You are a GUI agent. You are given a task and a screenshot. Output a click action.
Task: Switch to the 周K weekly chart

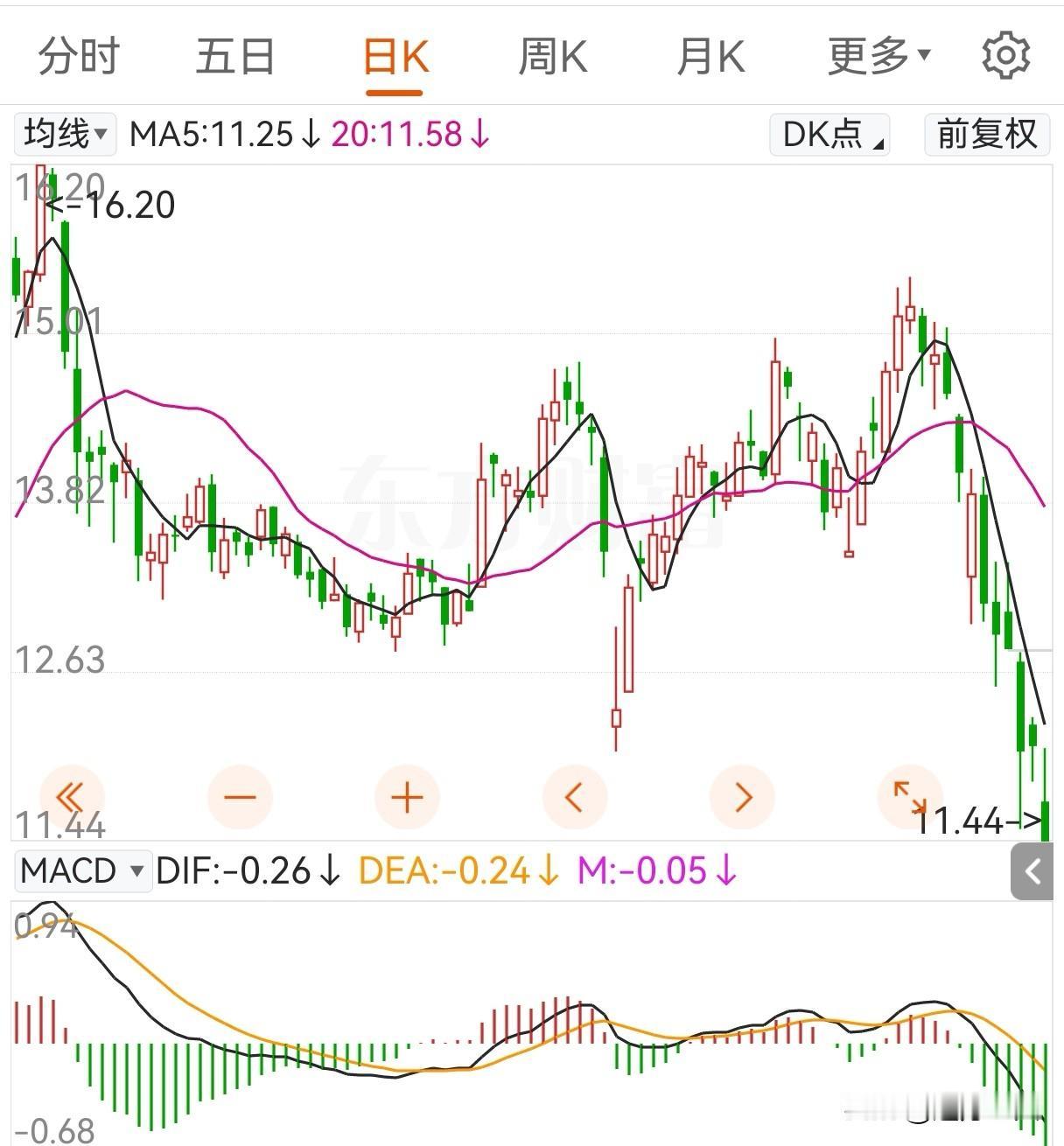(552, 58)
